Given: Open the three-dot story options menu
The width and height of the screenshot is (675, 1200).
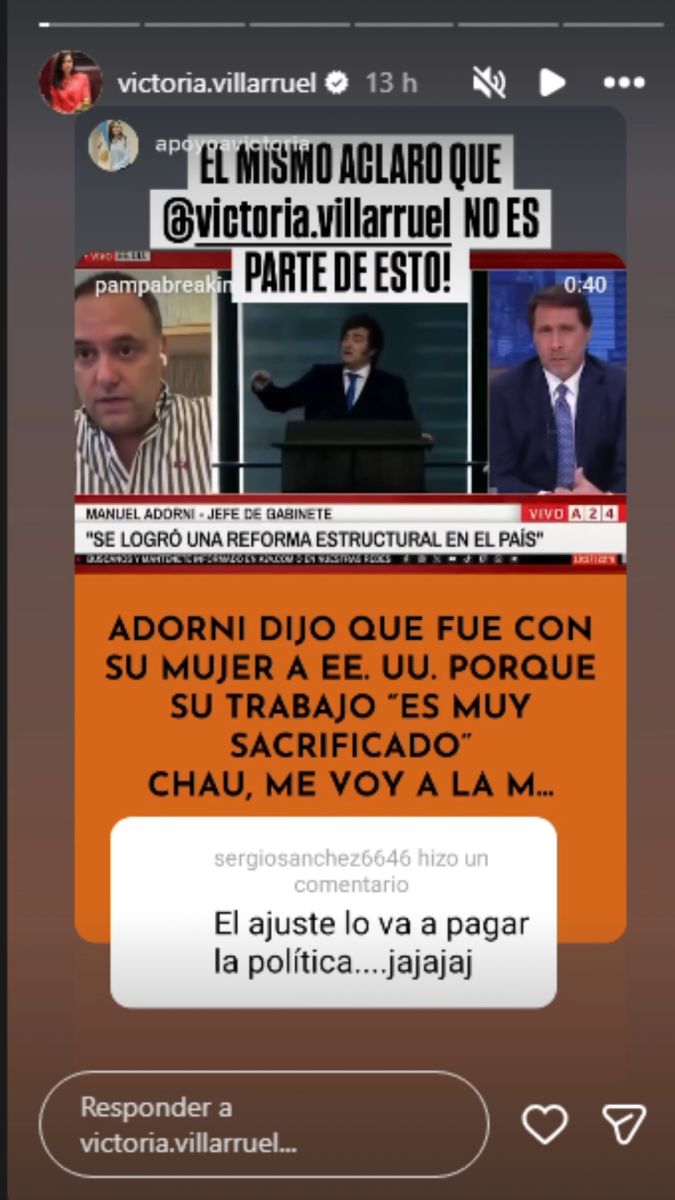Looking at the screenshot, I should 623,83.
